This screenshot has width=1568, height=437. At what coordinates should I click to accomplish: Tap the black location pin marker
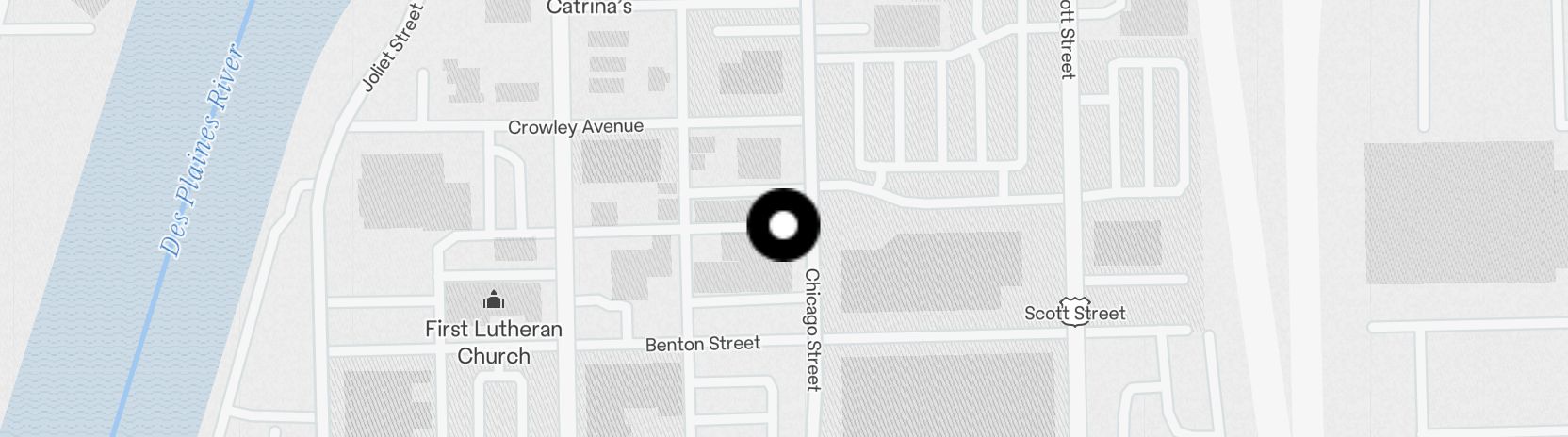tap(783, 225)
